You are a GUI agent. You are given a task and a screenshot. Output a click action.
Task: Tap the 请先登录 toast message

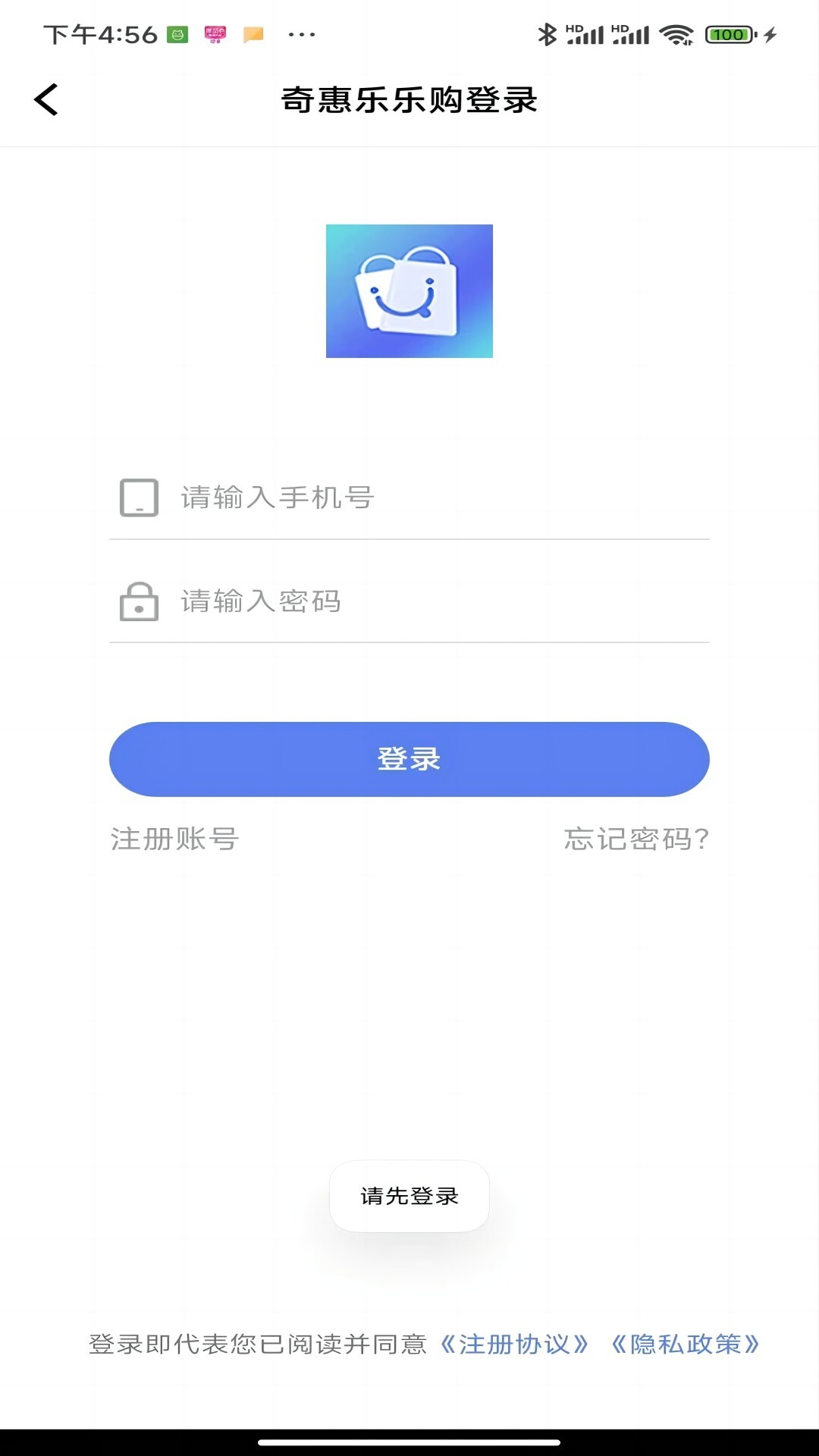coord(409,1195)
